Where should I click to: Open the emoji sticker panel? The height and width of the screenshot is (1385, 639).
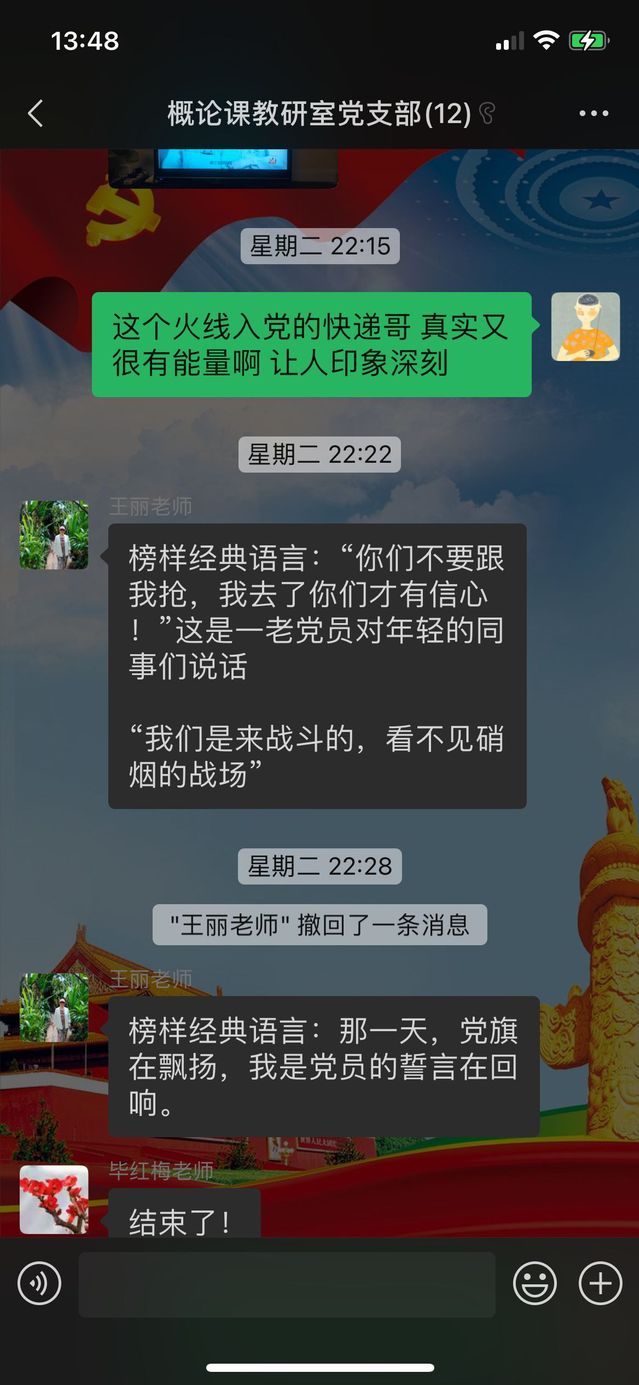[x=535, y=1283]
